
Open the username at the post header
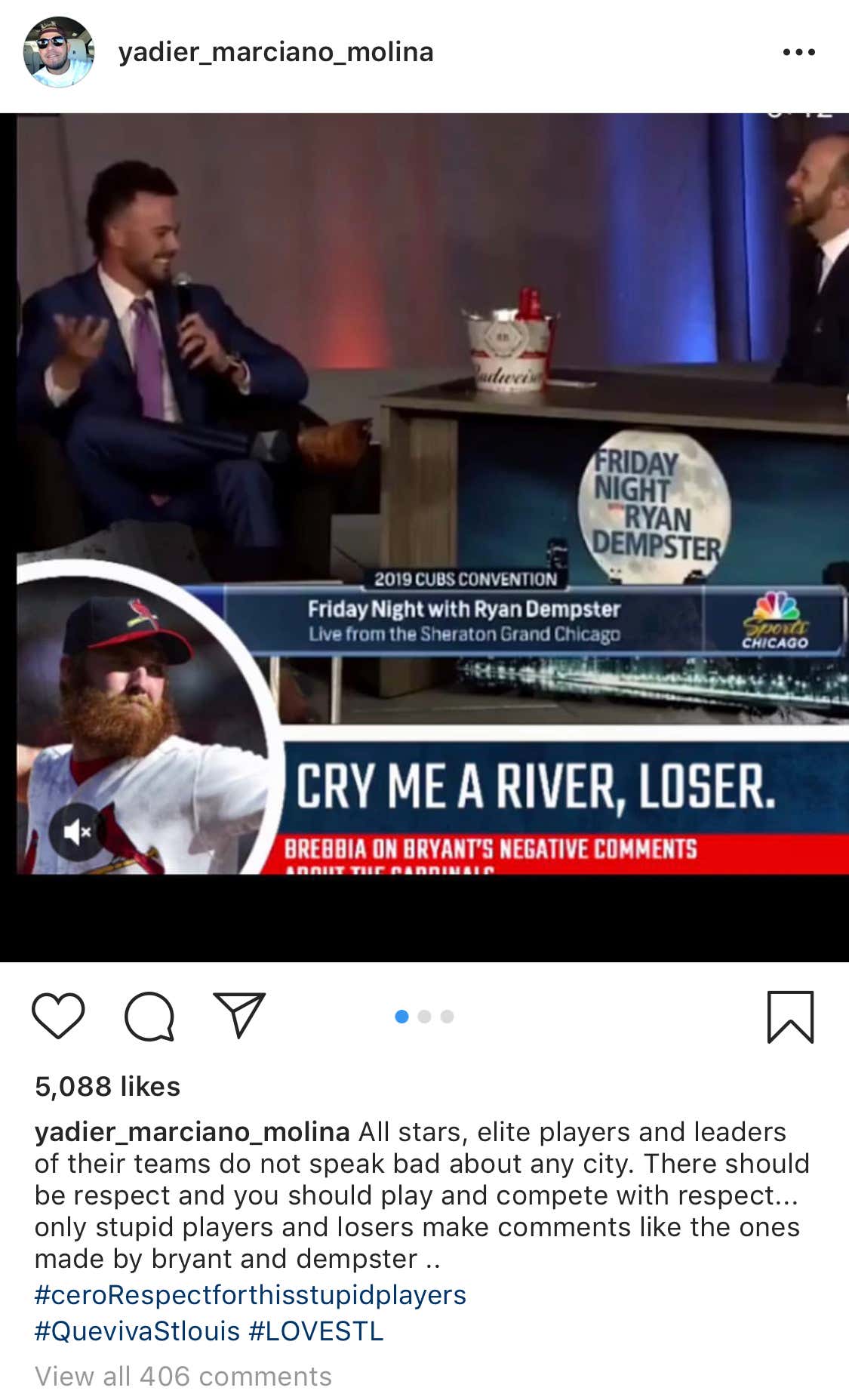coord(275,52)
